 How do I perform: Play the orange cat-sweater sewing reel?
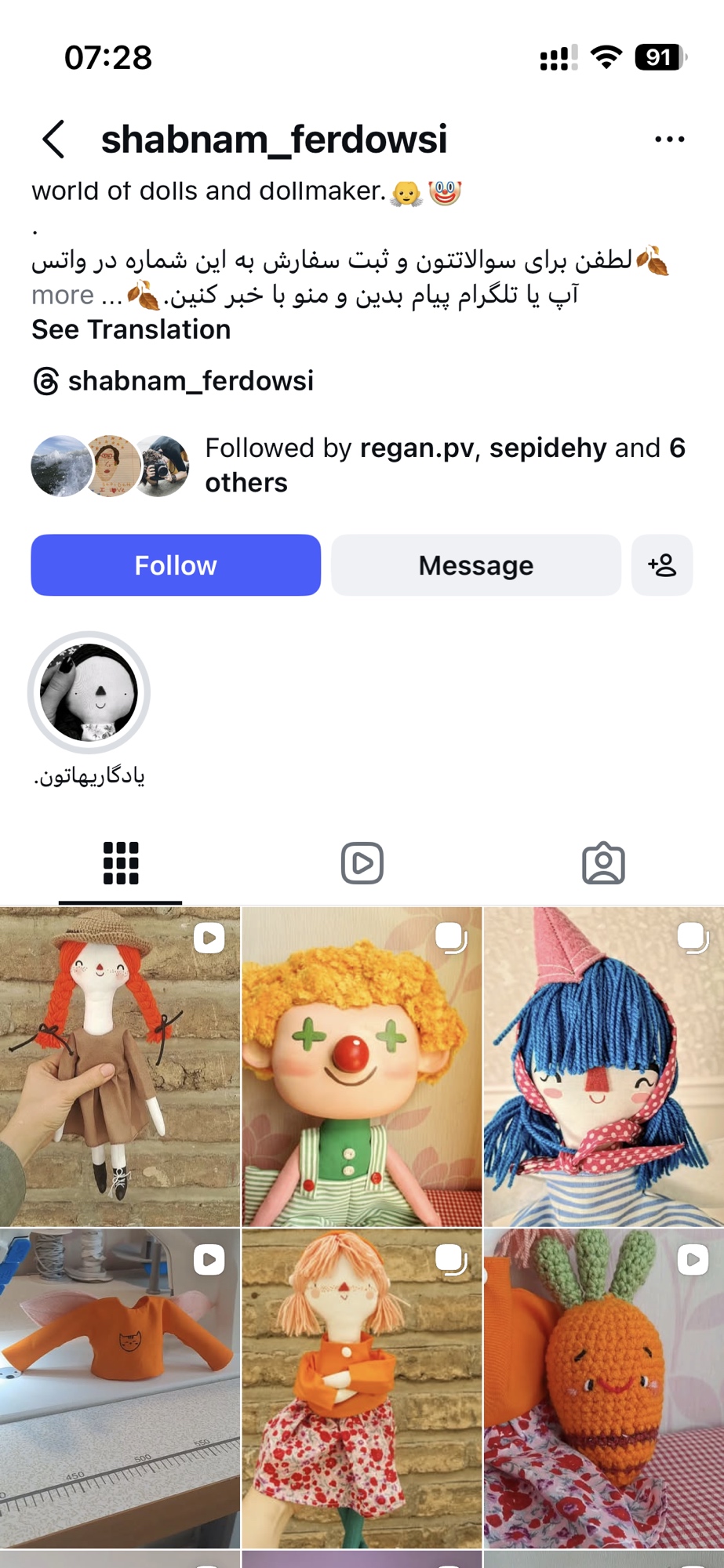pyautogui.click(x=119, y=1388)
